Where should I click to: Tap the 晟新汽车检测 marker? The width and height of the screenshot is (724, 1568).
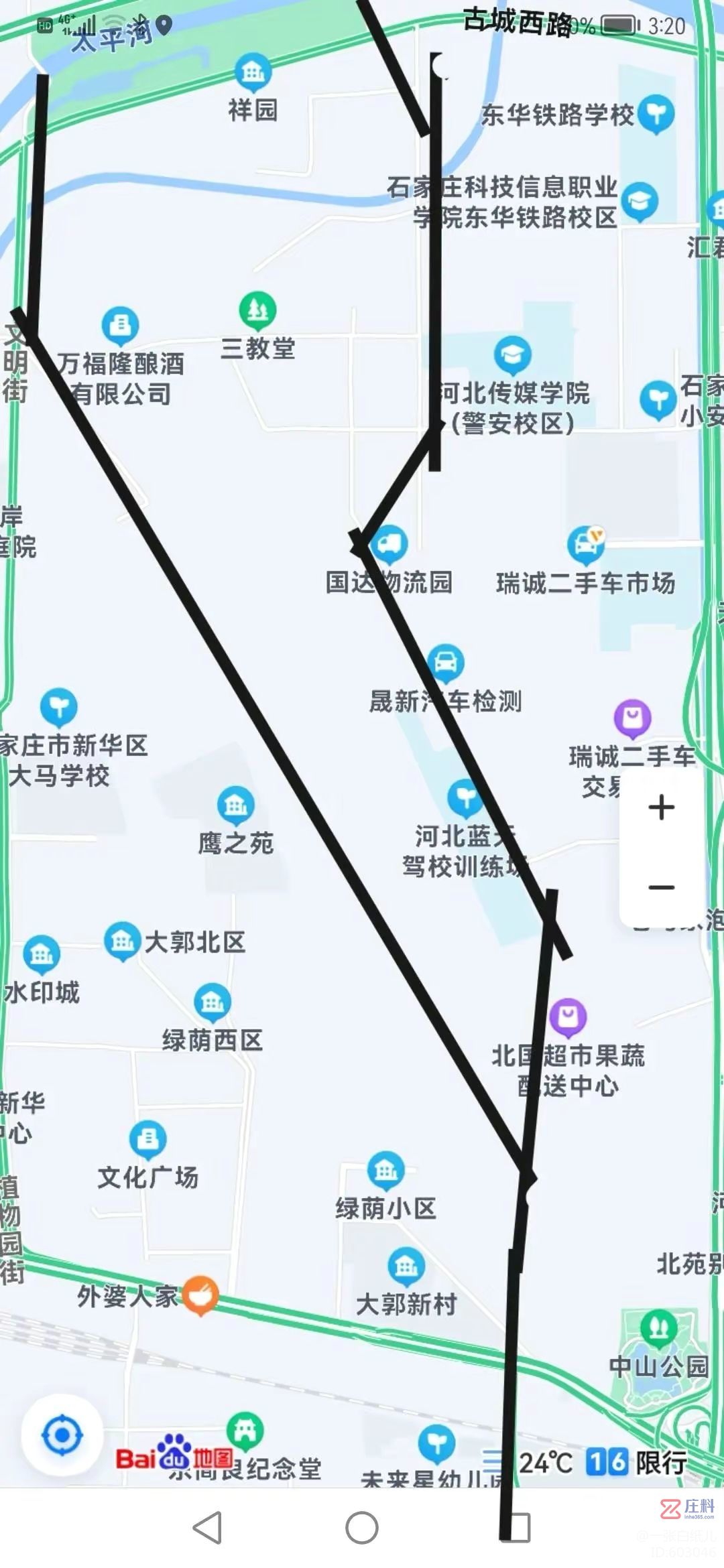coord(446,663)
